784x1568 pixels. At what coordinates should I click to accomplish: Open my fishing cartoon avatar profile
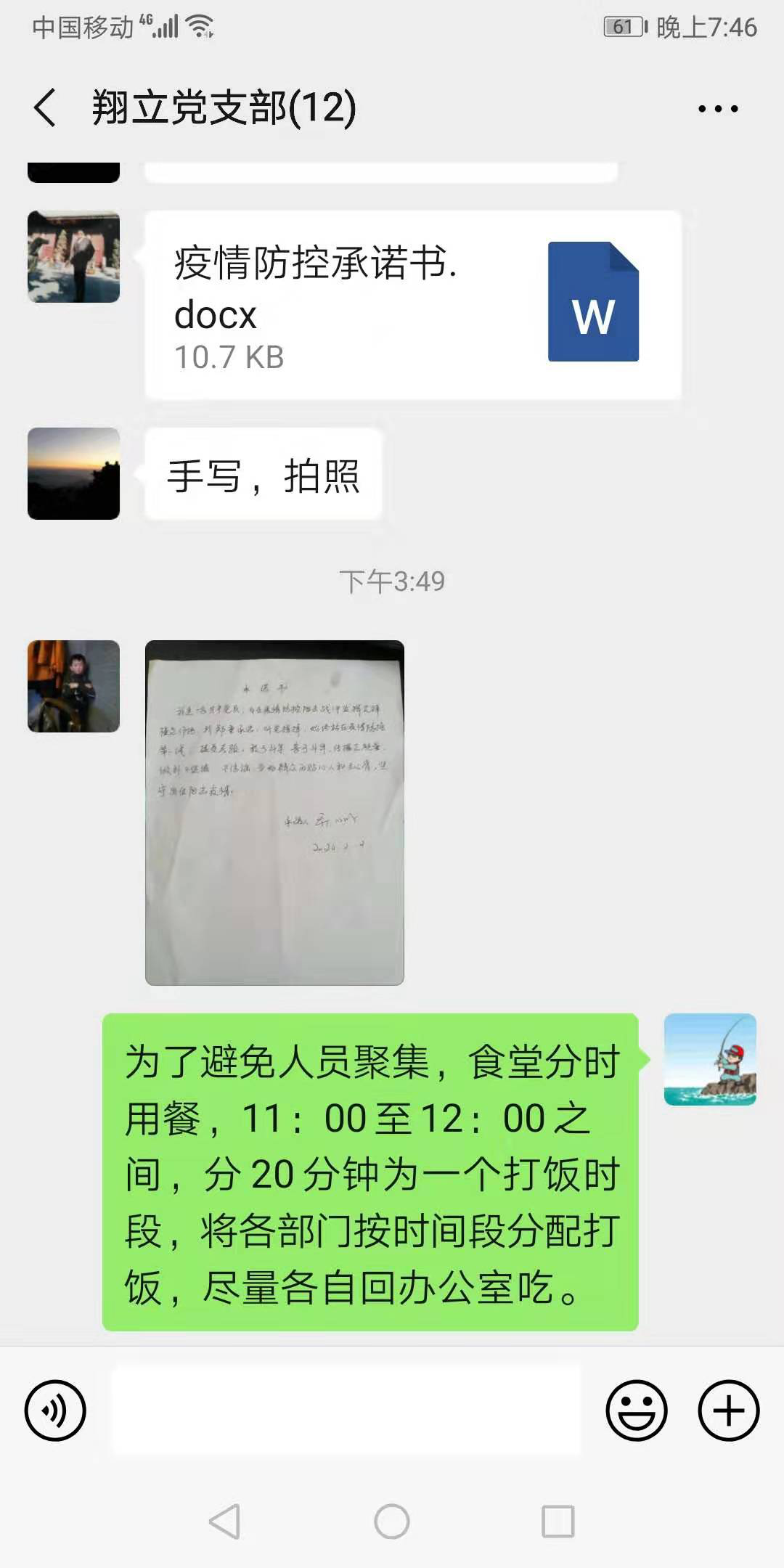coord(710,1059)
